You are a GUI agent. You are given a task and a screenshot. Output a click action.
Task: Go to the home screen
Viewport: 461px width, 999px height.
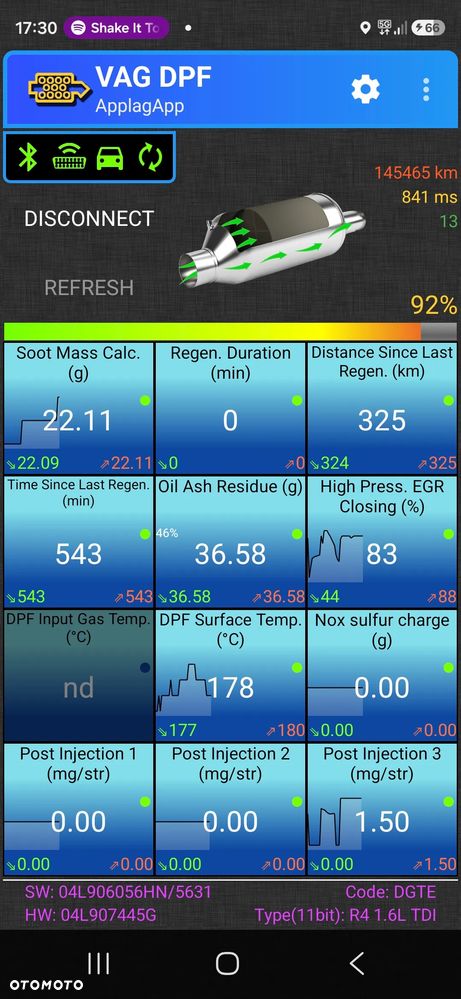(x=227, y=963)
